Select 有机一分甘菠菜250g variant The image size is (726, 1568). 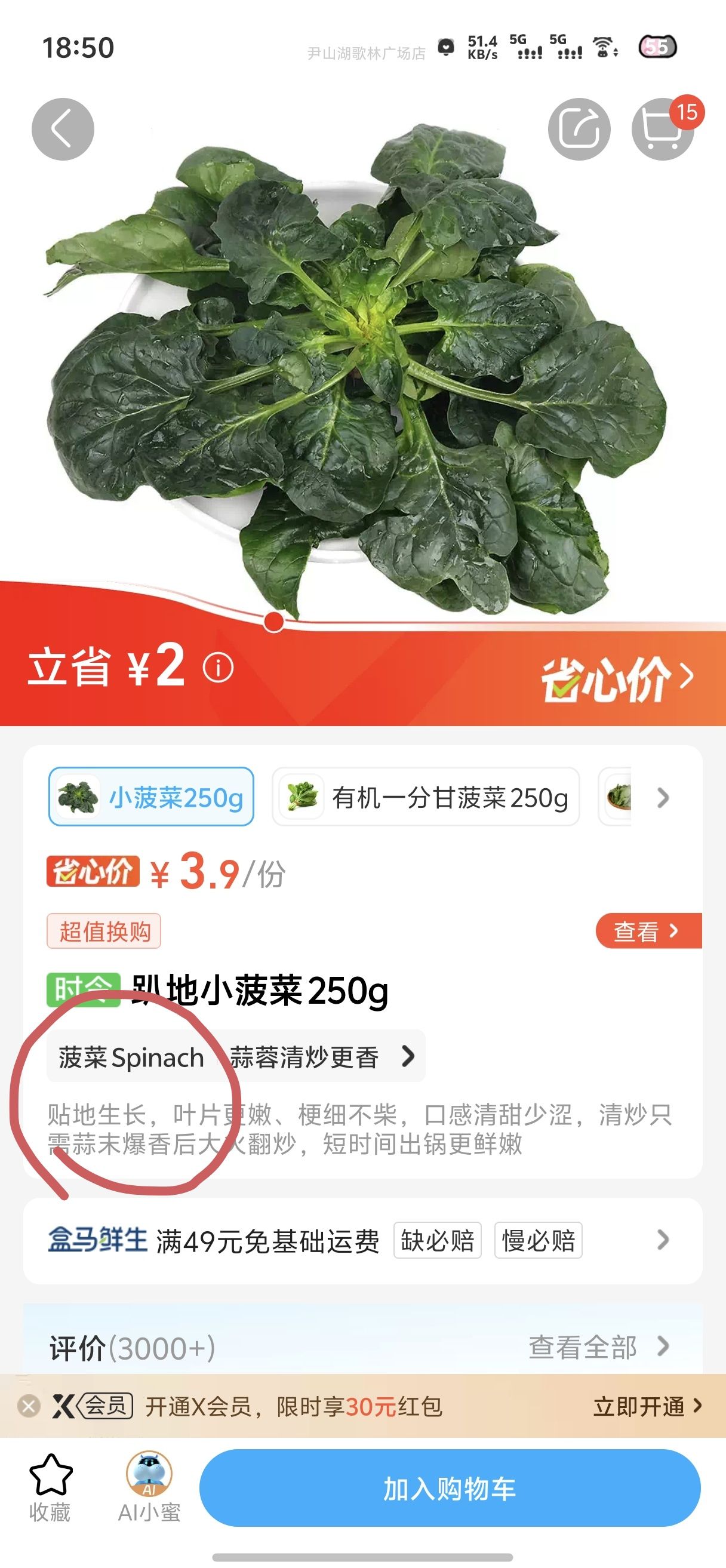pos(425,797)
